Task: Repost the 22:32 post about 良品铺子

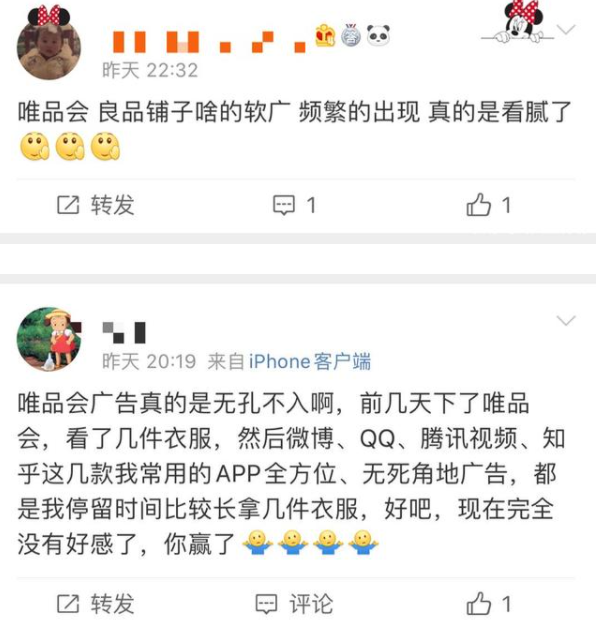Action: tap(96, 206)
